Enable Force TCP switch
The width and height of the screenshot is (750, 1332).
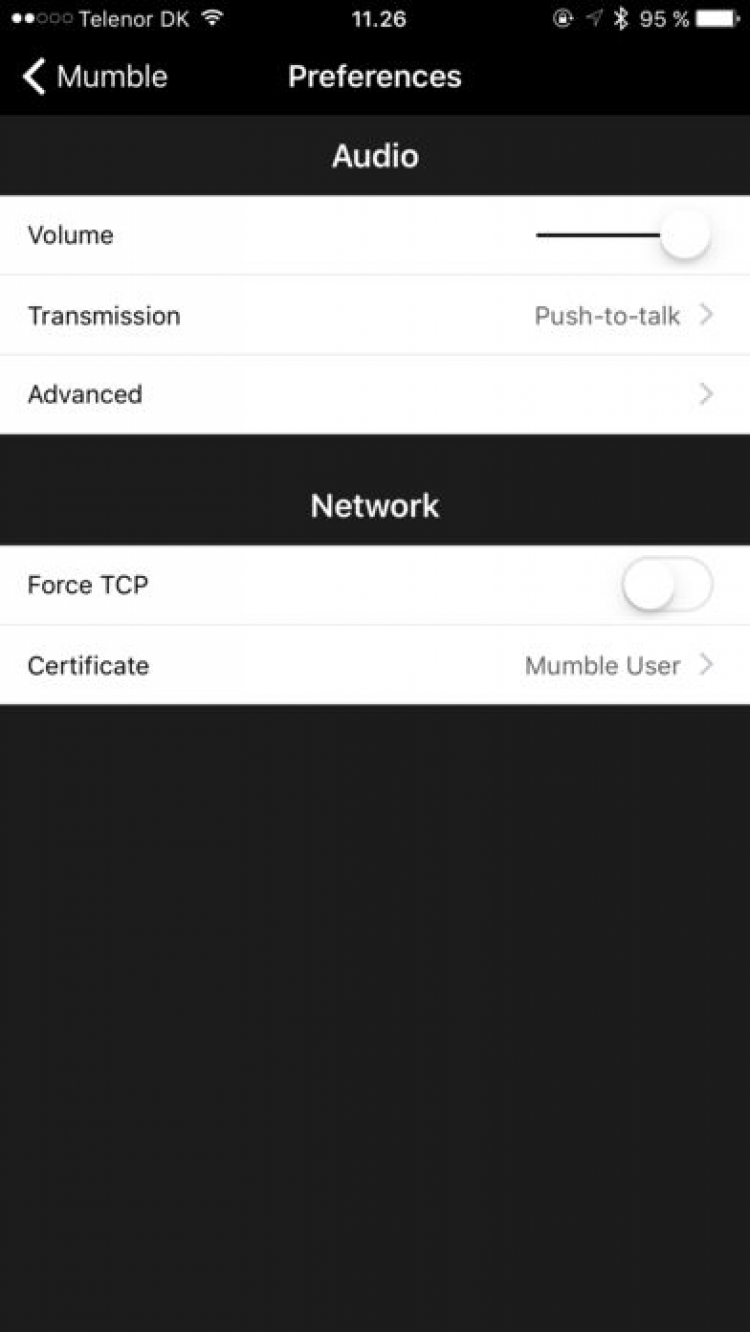coord(667,585)
